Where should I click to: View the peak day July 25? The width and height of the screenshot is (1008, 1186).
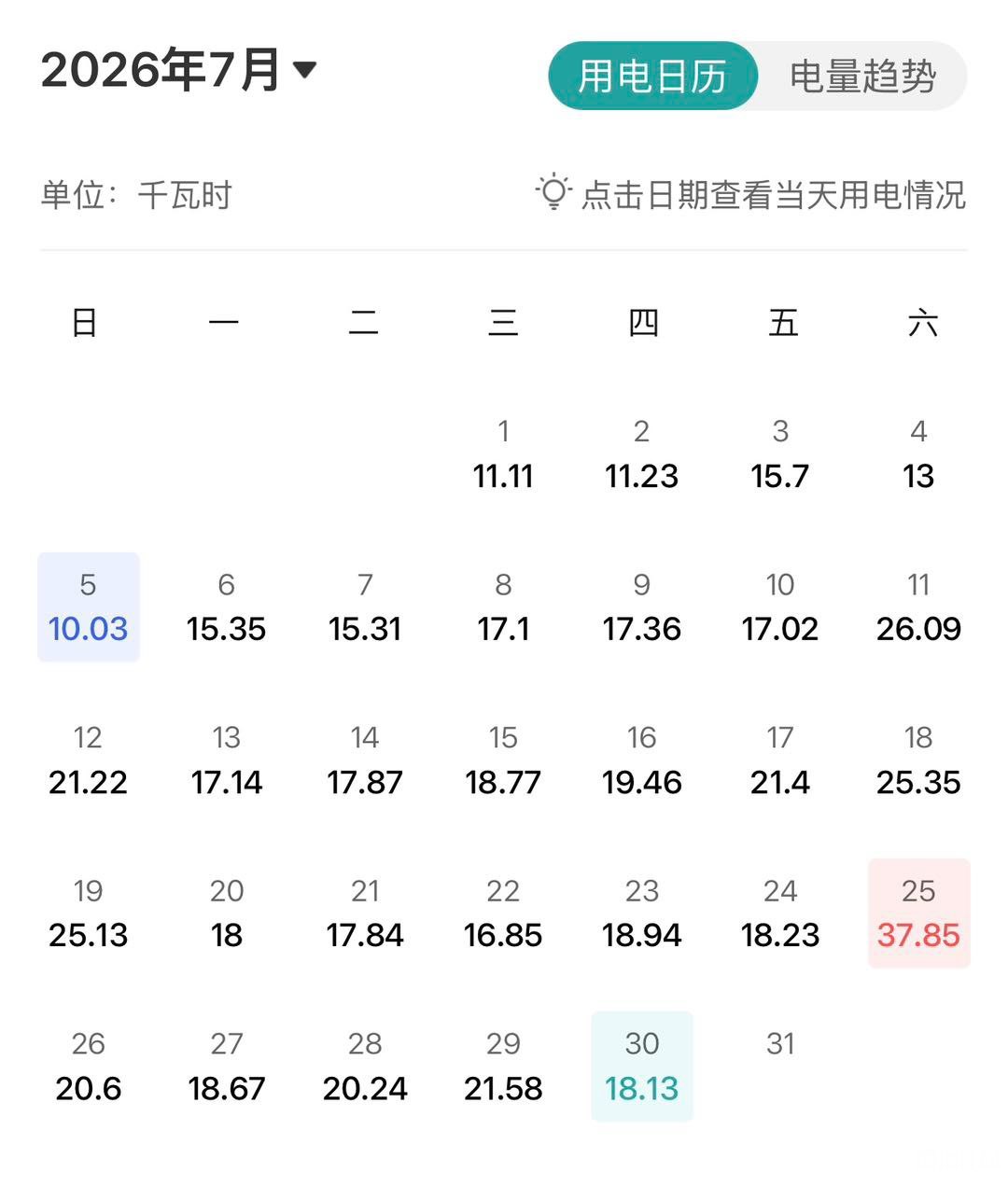(919, 914)
